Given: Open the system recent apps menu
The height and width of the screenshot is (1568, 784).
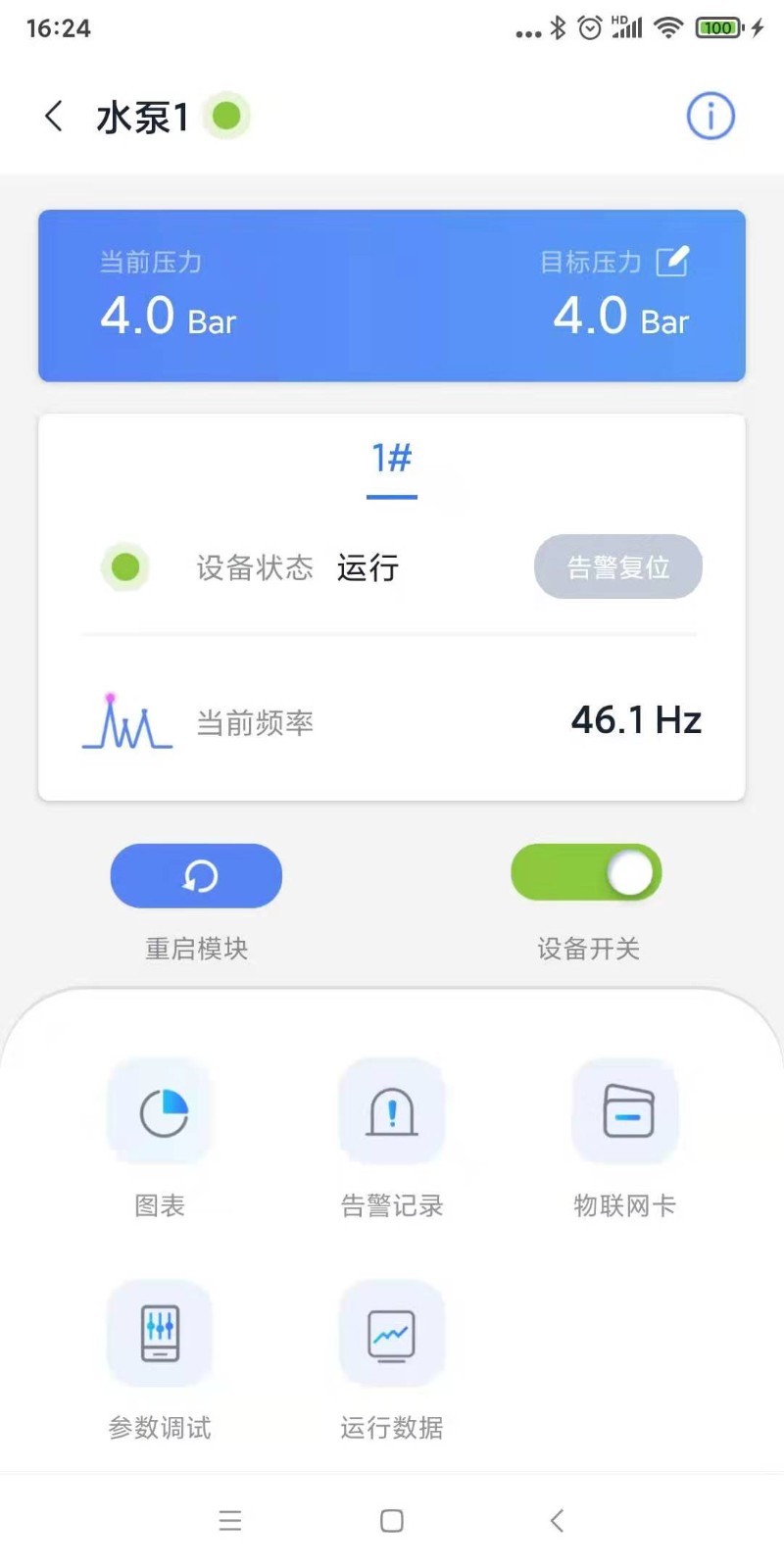Looking at the screenshot, I should click(230, 1521).
